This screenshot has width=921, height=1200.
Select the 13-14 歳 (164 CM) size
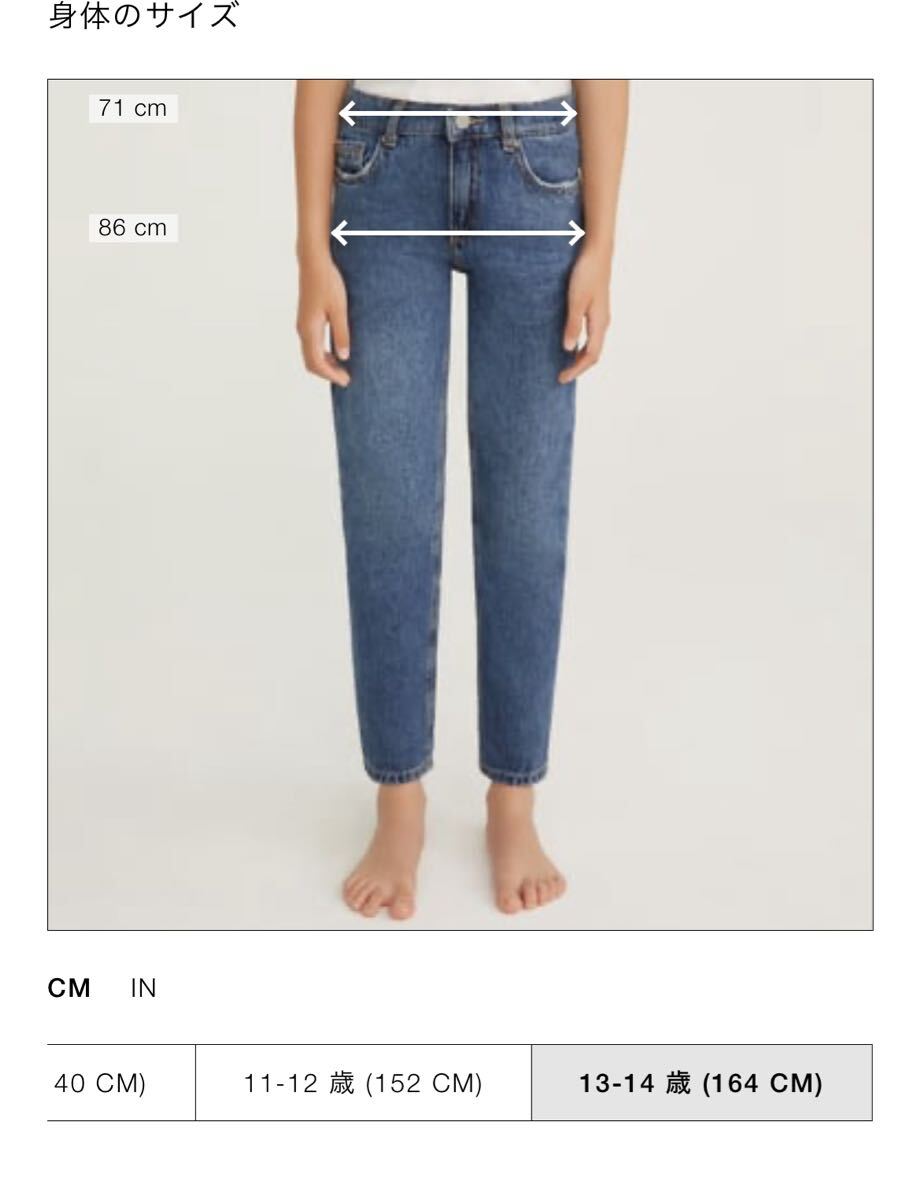click(701, 1083)
